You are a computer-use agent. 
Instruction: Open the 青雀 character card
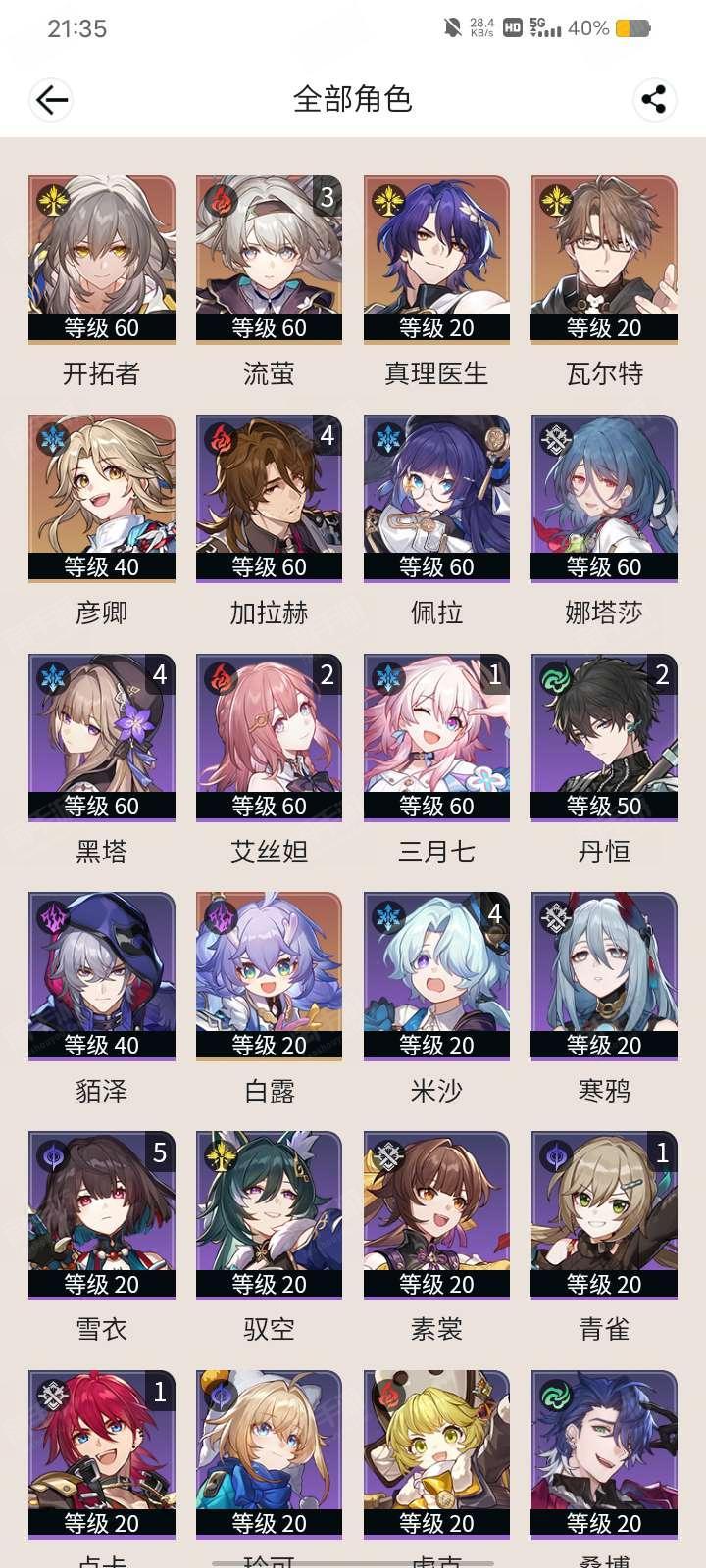pyautogui.click(x=604, y=1216)
